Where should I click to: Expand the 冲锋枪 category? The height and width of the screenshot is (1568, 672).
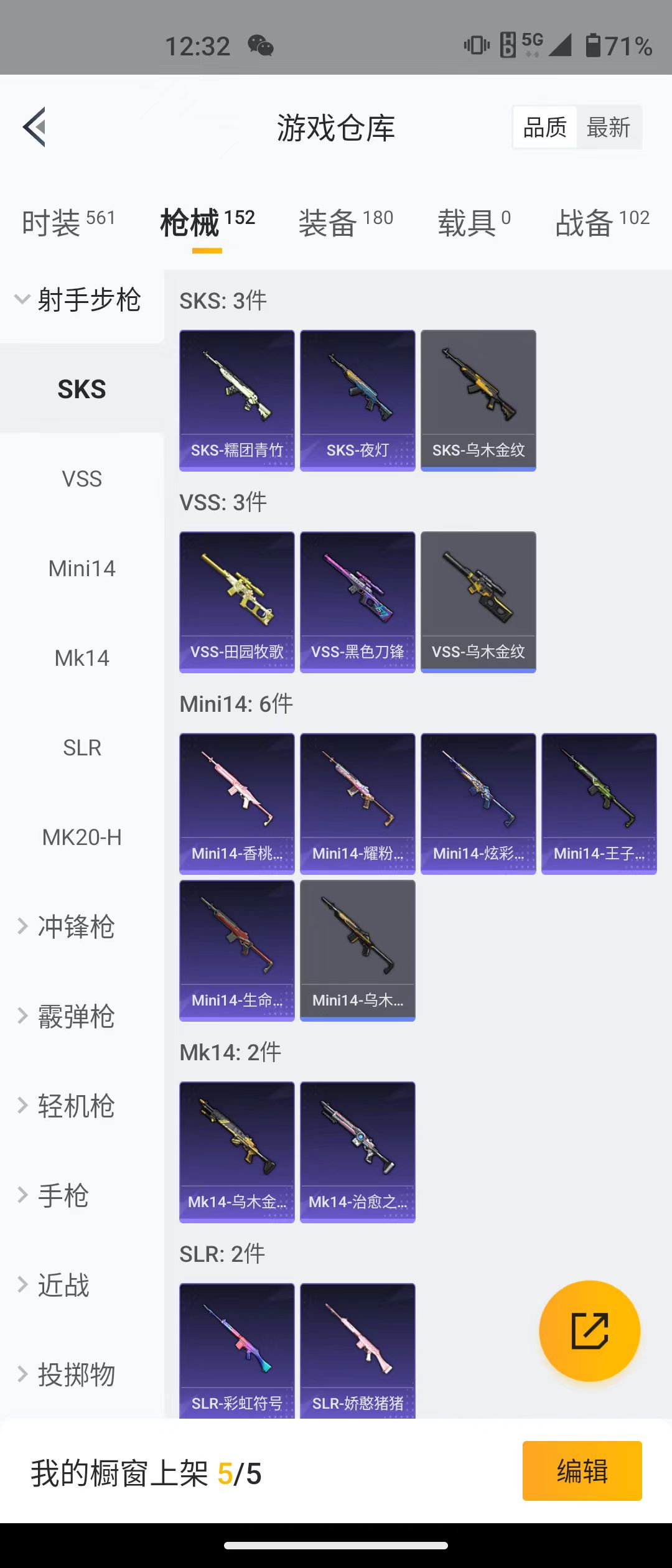click(75, 926)
